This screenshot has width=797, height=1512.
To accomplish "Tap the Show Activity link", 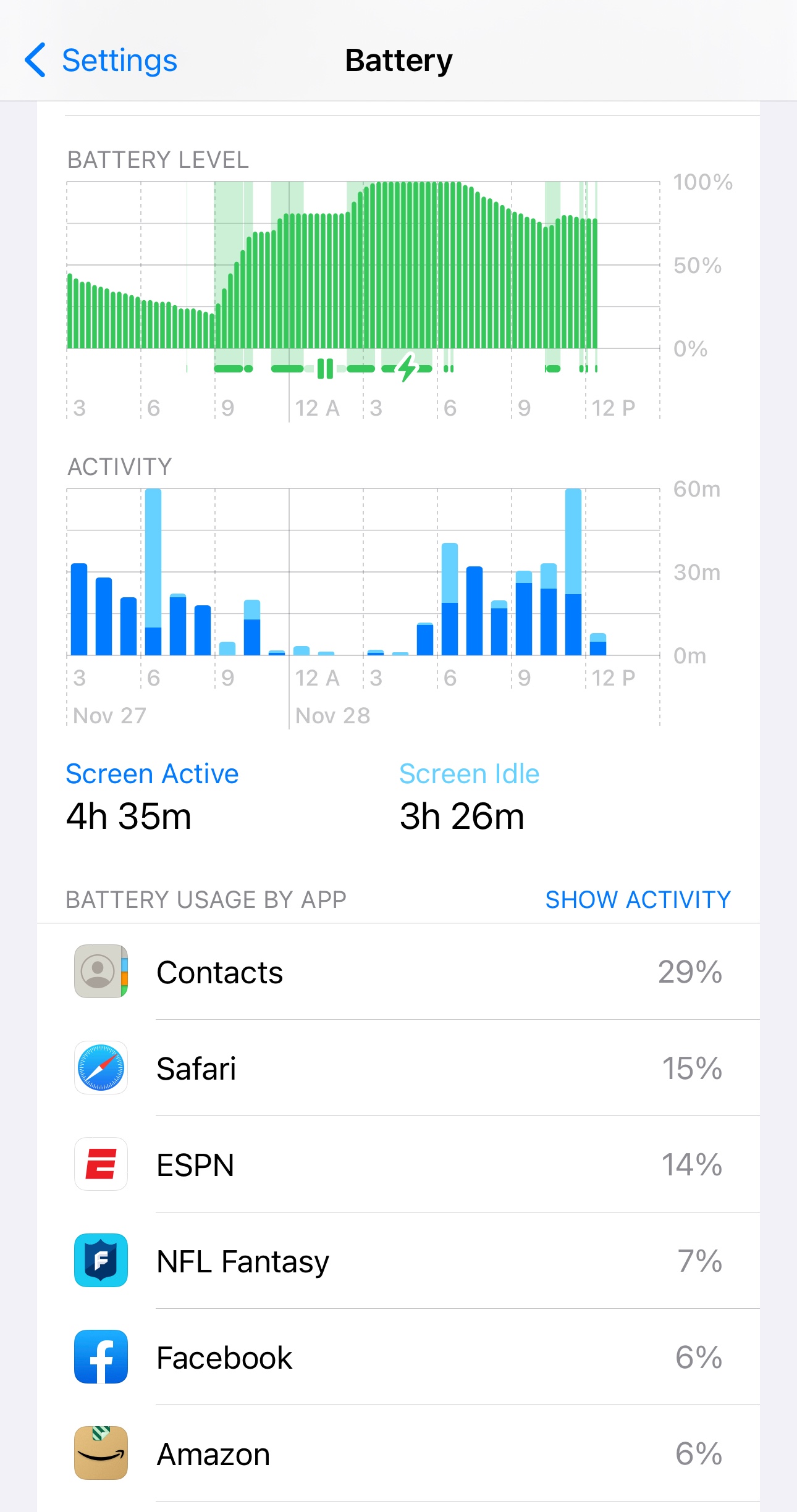I will [x=638, y=900].
